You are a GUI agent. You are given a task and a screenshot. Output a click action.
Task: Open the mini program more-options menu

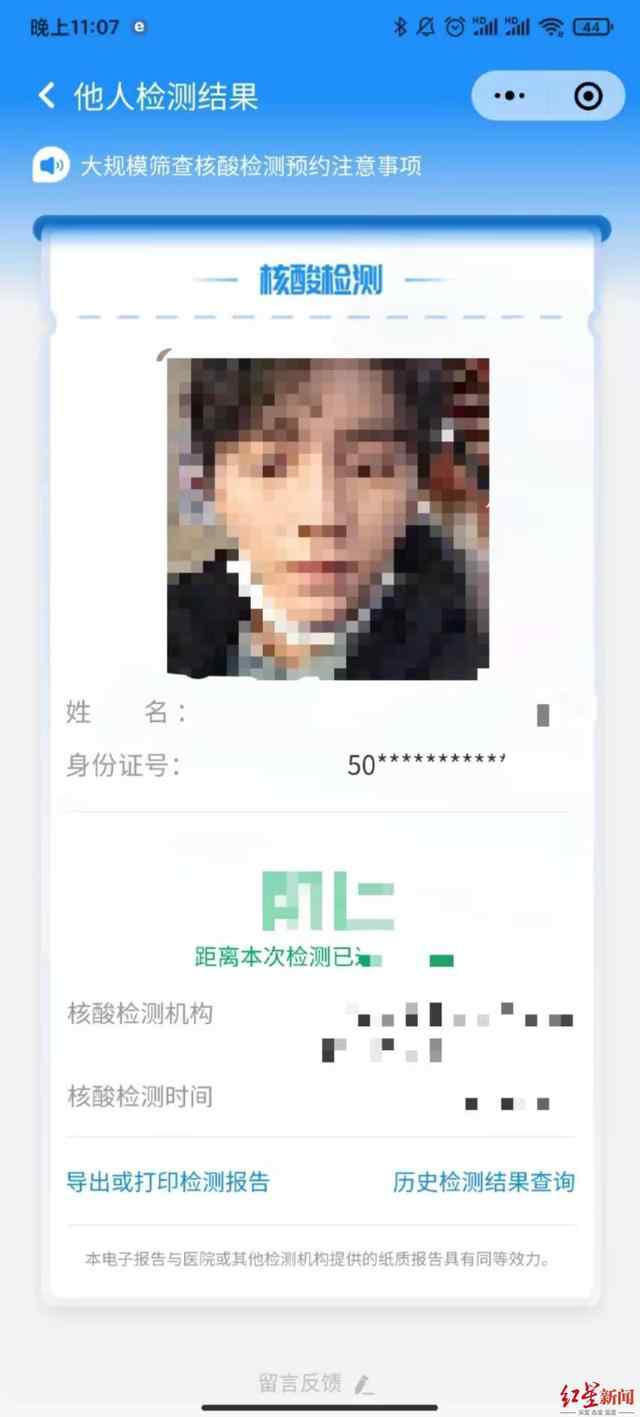[509, 96]
